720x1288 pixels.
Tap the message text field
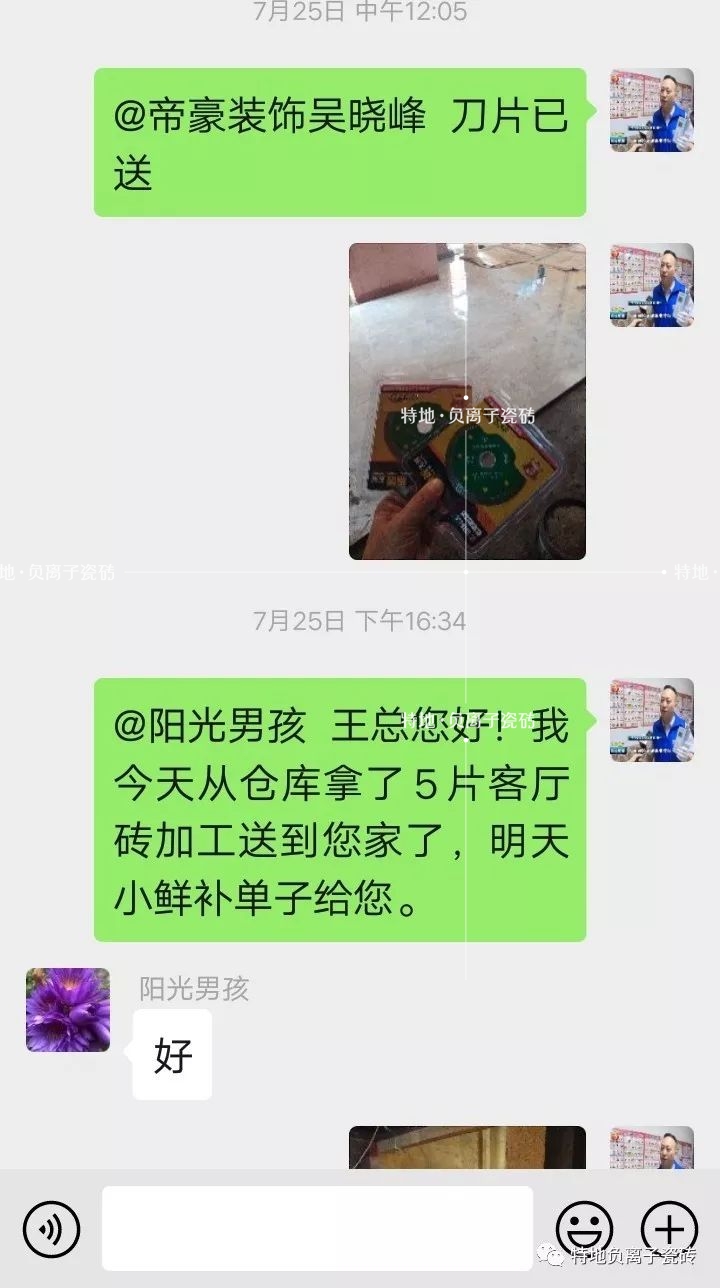[x=317, y=1228]
